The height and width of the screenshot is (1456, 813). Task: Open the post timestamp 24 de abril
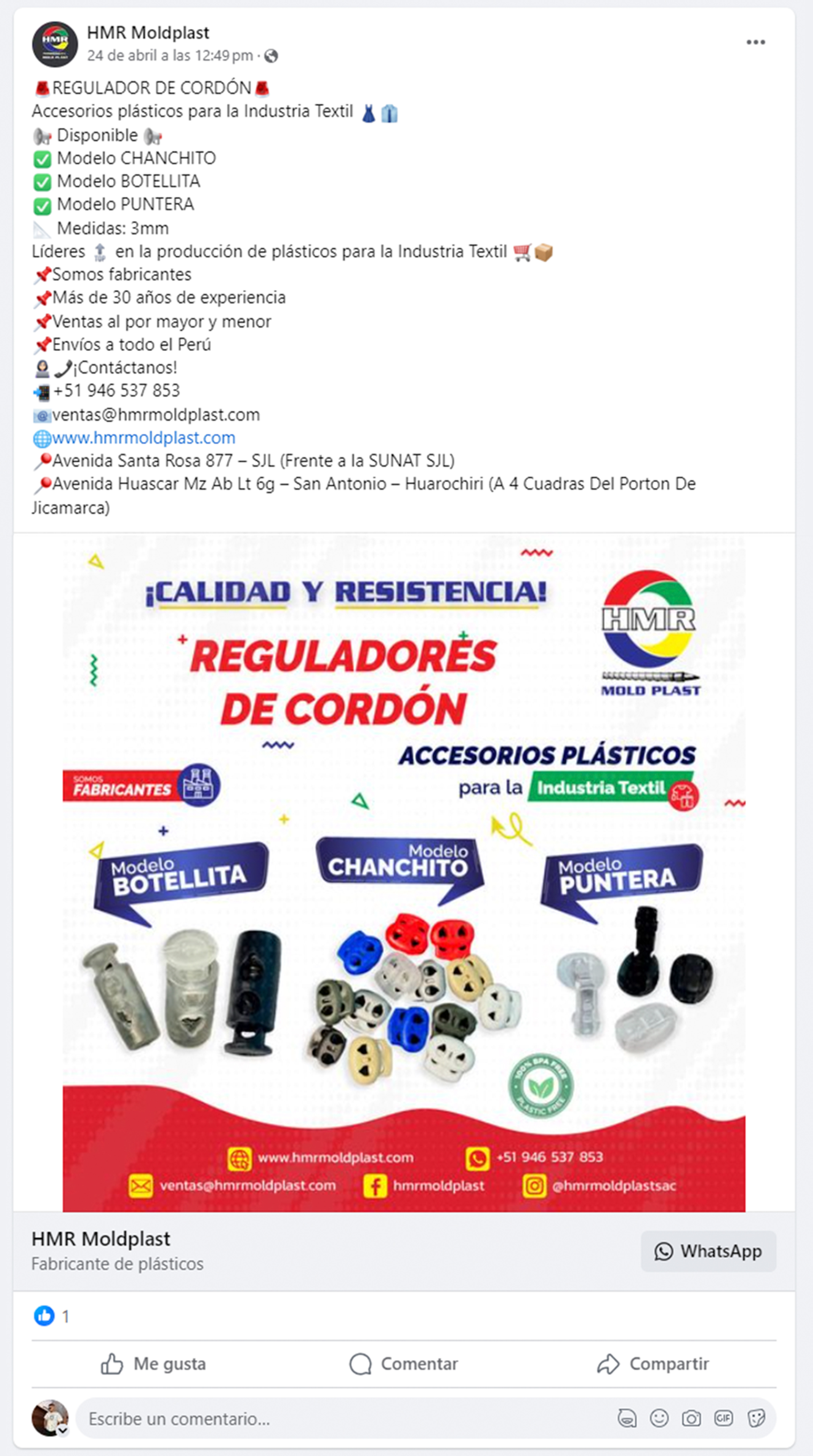tap(169, 55)
